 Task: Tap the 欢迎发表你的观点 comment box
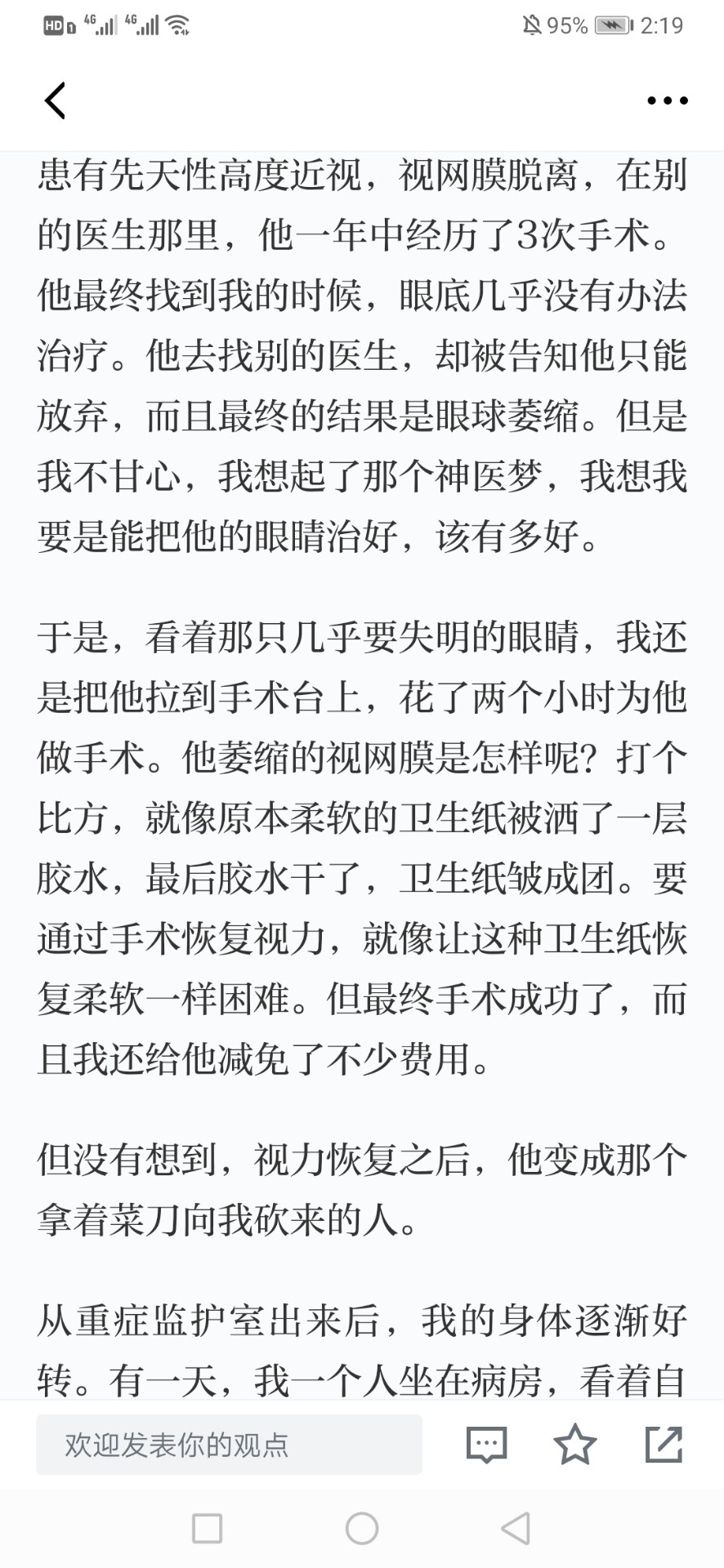(229, 1444)
